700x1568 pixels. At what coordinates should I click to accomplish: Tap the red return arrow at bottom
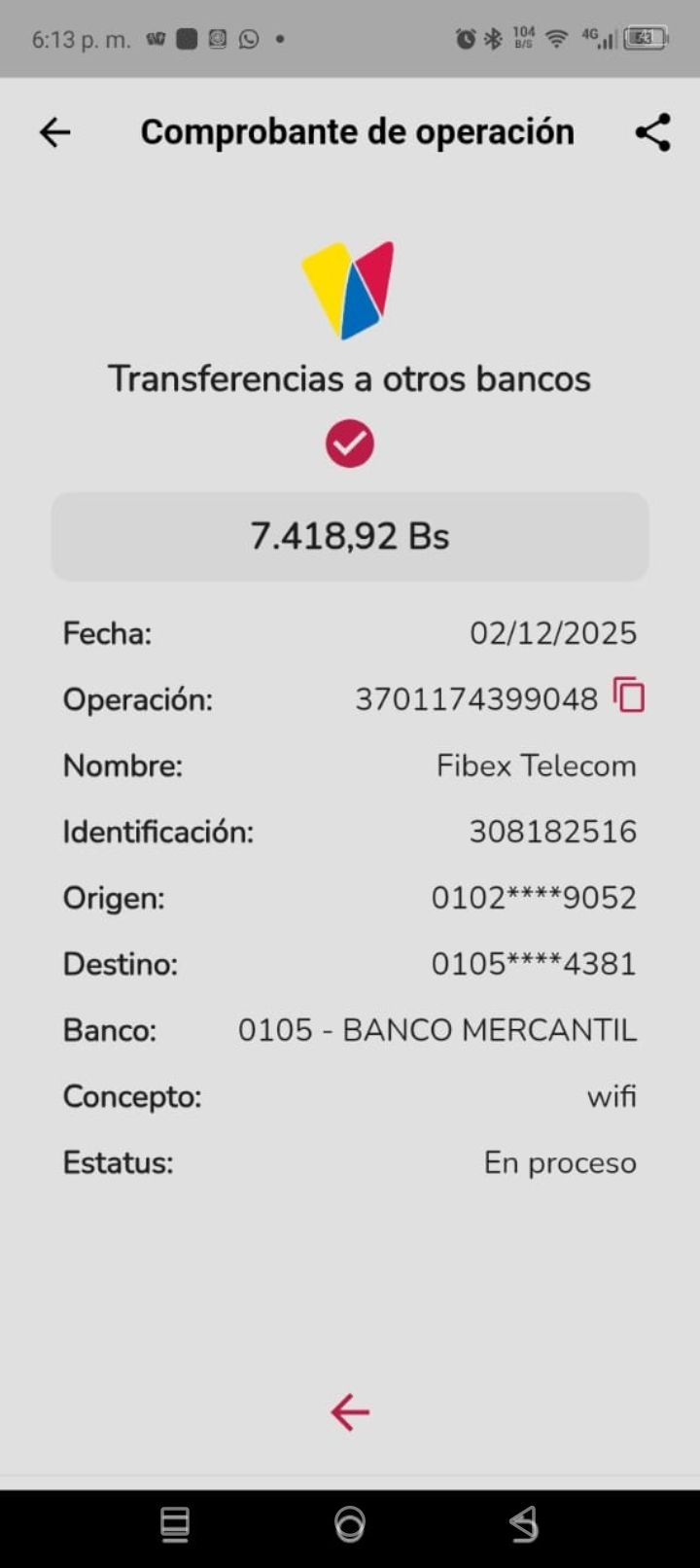pyautogui.click(x=350, y=1412)
